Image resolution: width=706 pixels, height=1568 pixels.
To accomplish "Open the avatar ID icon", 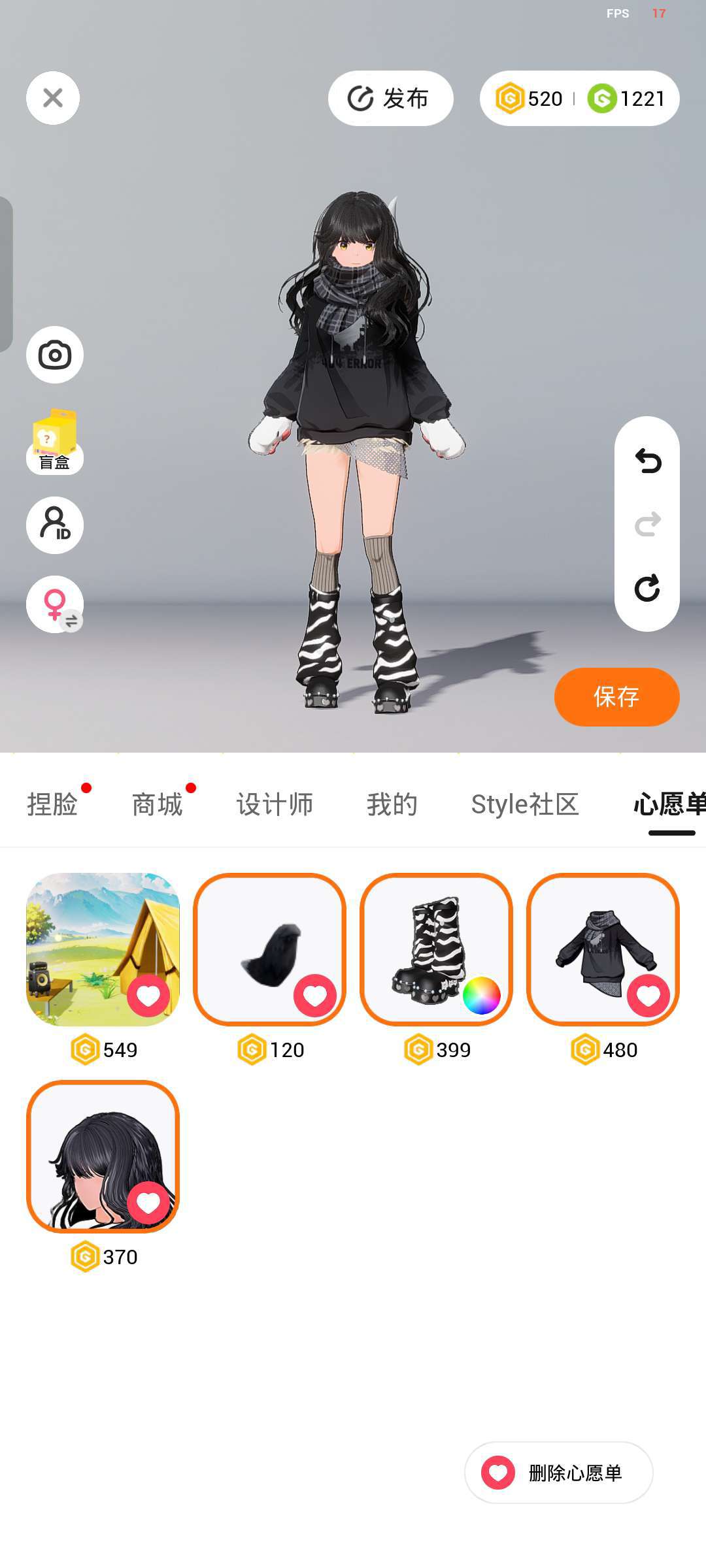I will (x=55, y=525).
